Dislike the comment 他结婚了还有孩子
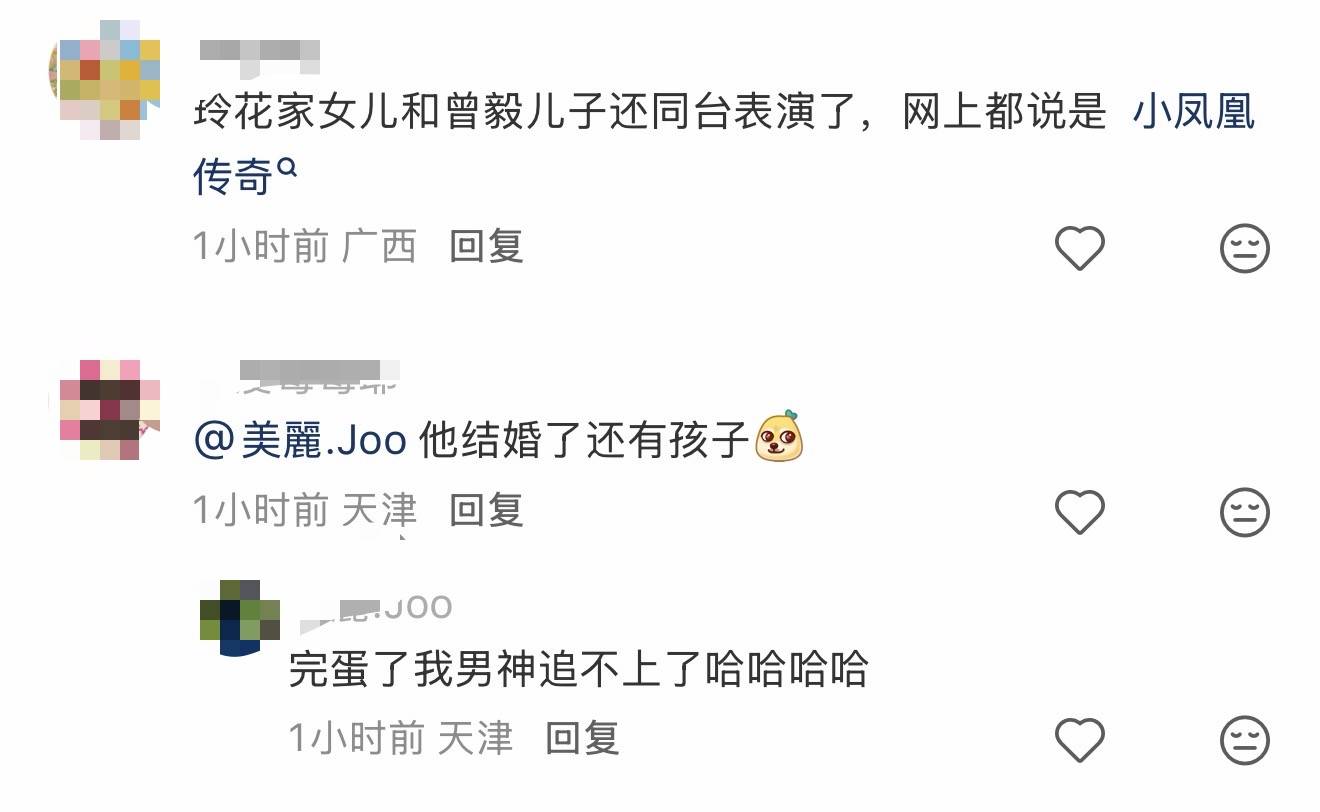Image resolution: width=1320 pixels, height=812 pixels. click(1245, 512)
